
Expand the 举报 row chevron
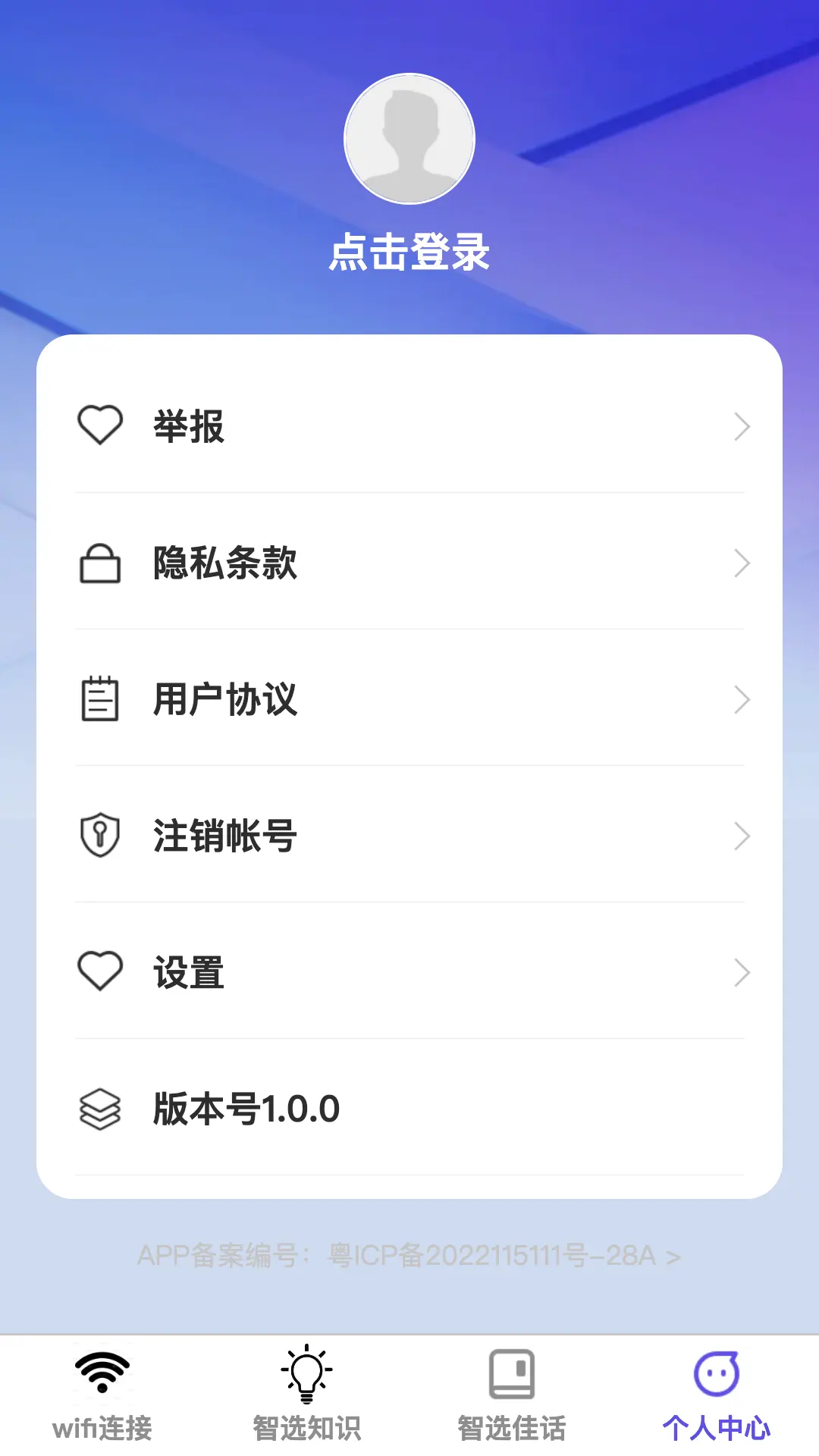pos(741,426)
